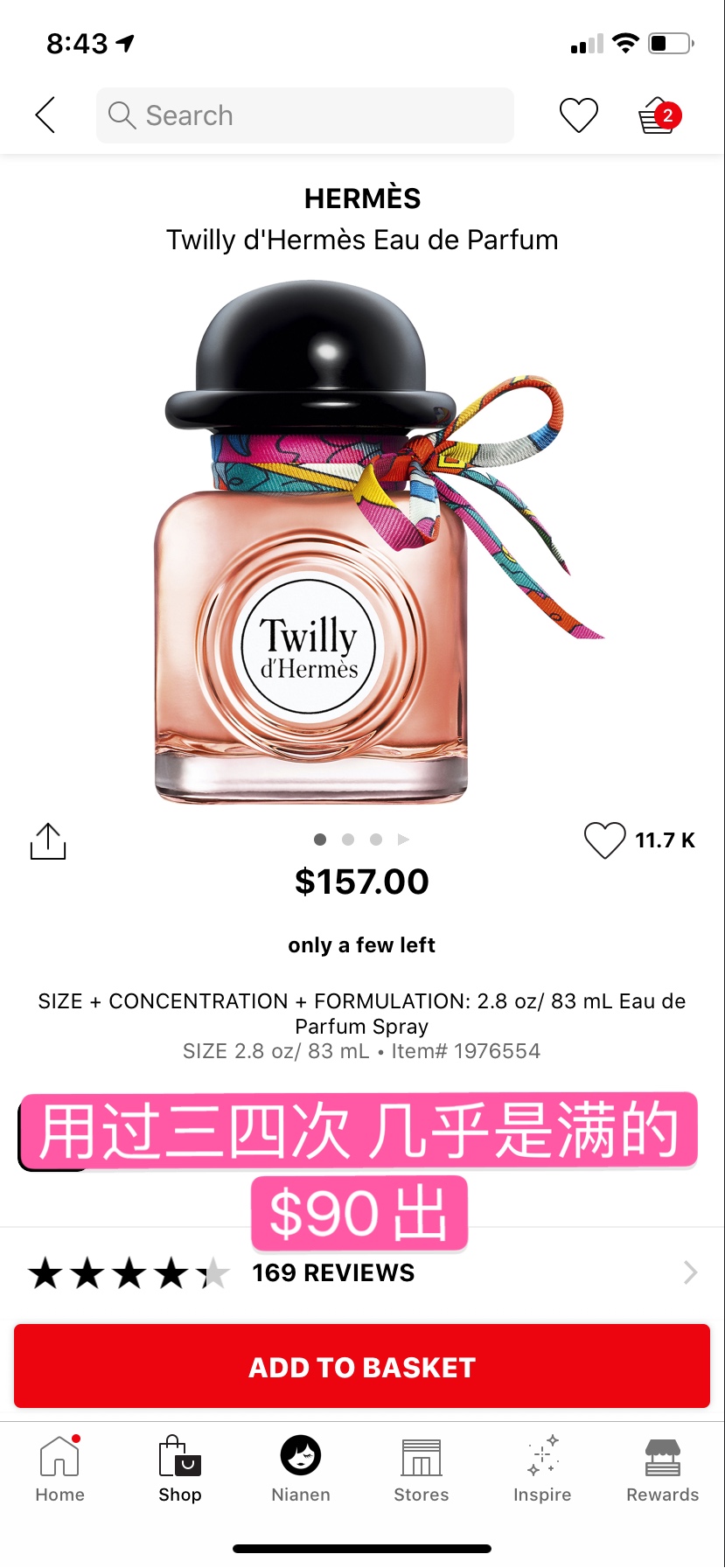Tap the Search field
The image size is (725, 1568).
[305, 115]
